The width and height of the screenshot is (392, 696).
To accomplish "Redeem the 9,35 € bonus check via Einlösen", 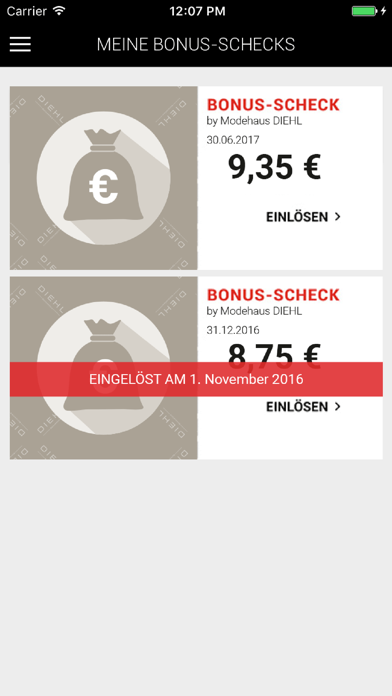I will [x=303, y=217].
